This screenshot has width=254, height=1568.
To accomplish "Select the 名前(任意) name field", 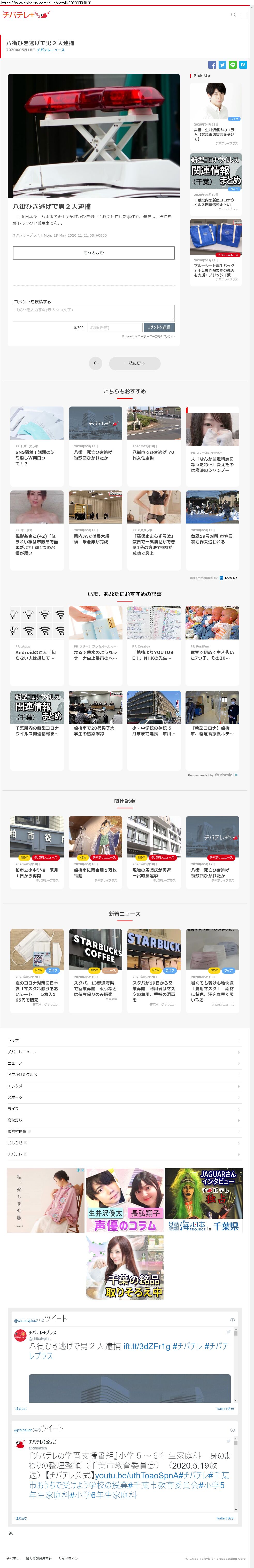I will [114, 327].
